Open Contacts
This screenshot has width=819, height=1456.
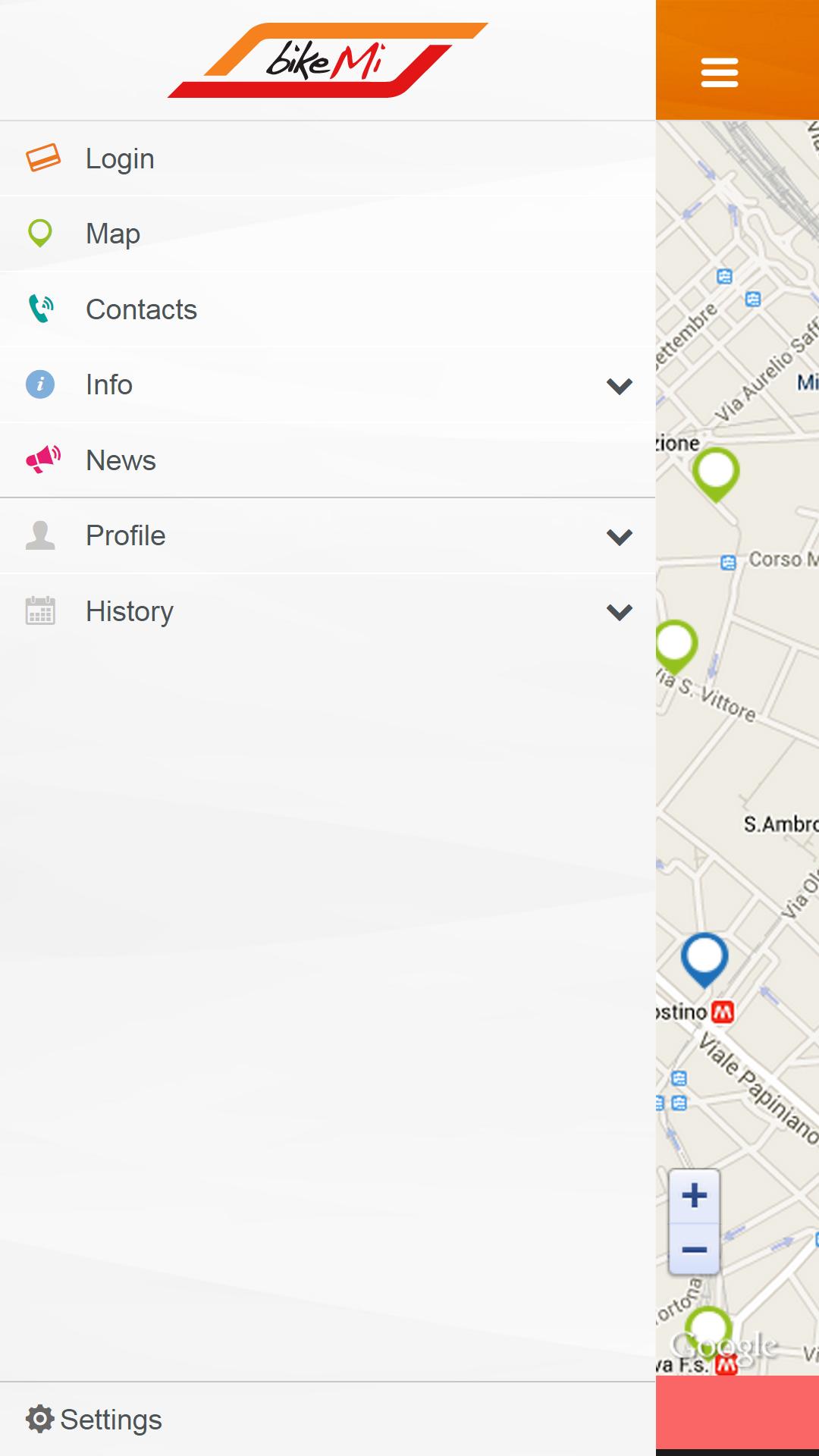(x=141, y=309)
